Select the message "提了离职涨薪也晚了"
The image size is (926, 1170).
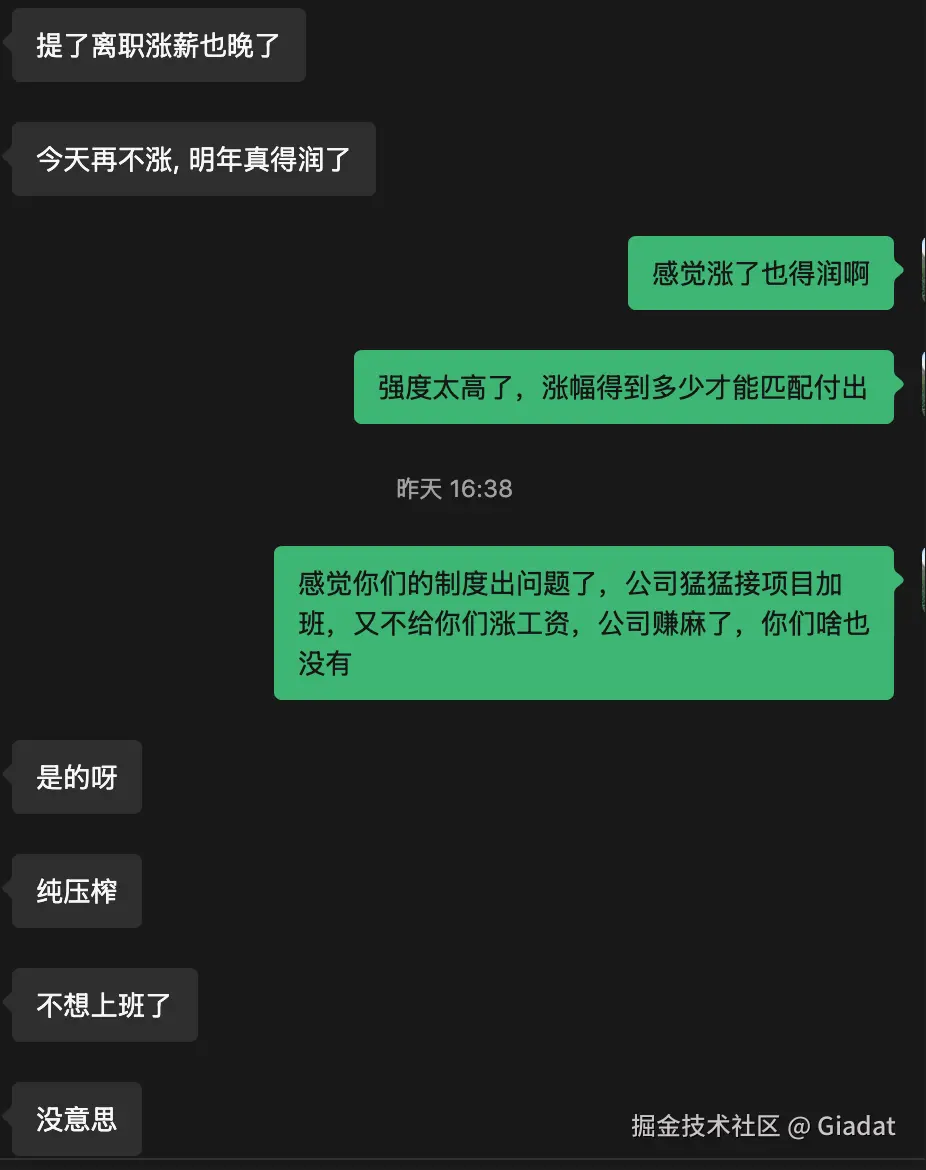pos(158,45)
